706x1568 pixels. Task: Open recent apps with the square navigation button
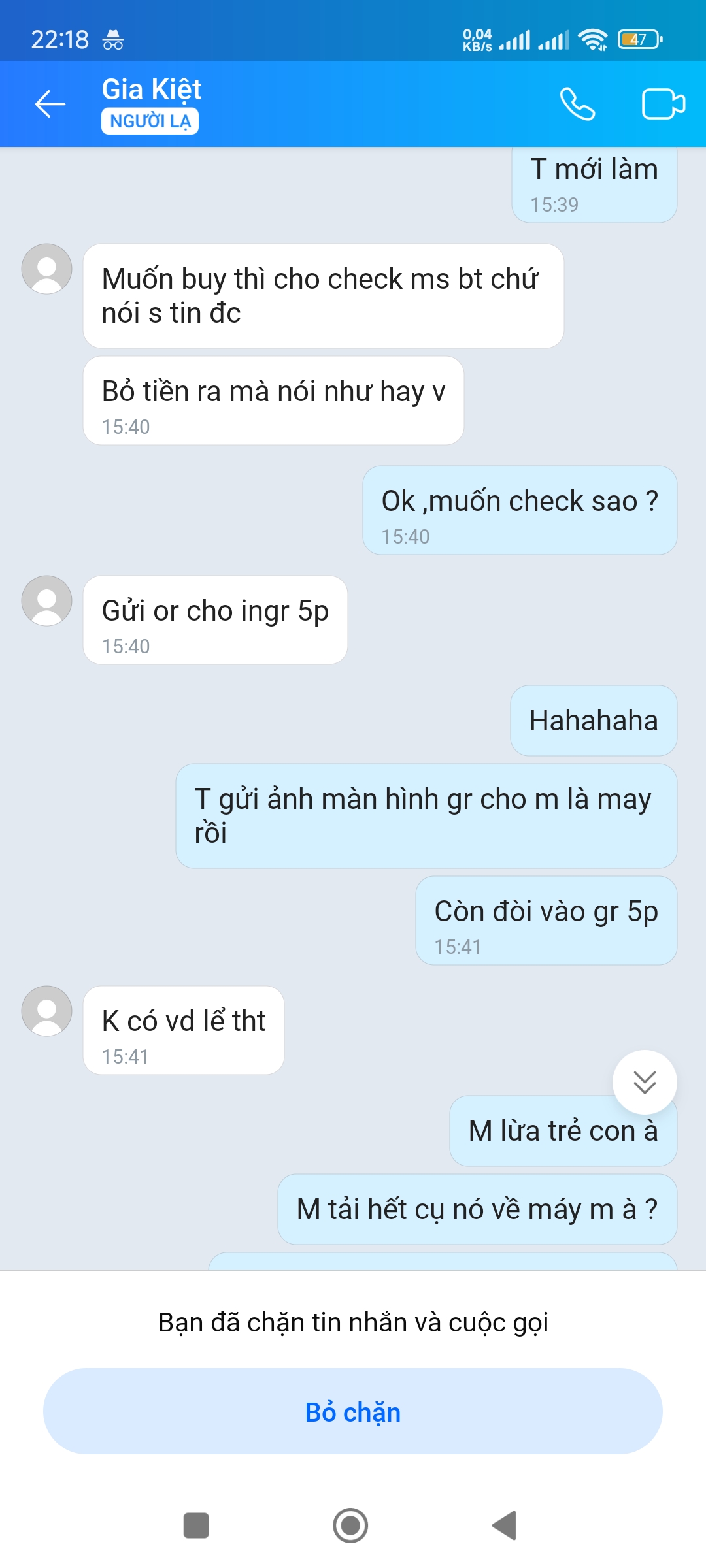point(196,1526)
